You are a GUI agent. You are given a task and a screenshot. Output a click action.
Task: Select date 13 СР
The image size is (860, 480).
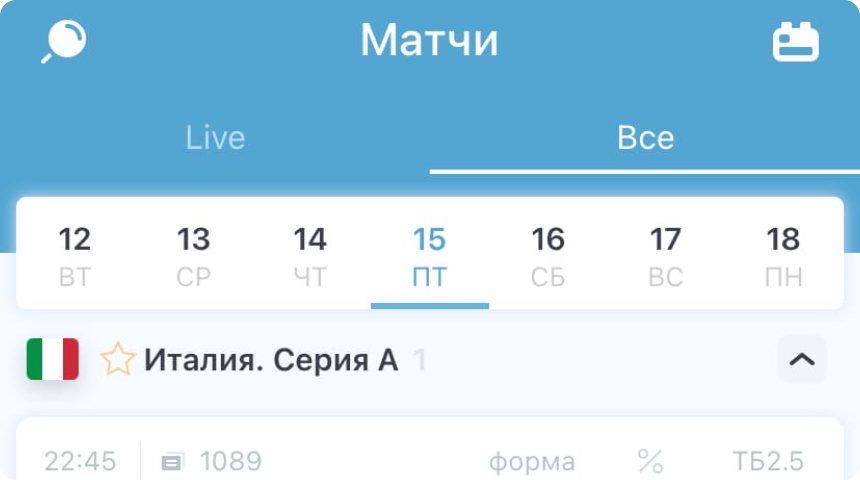(x=193, y=255)
